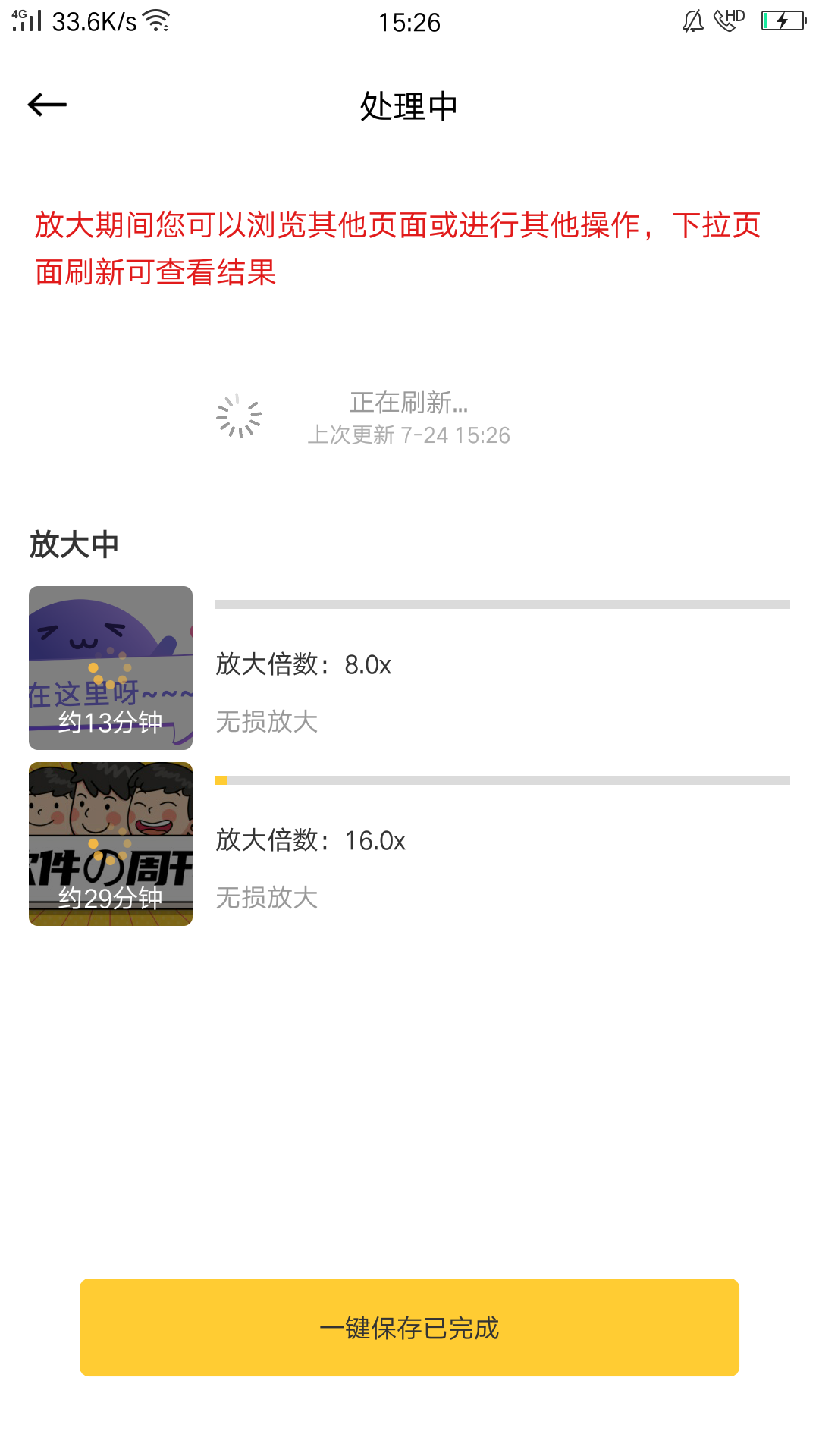Tap the 一键保存已完成 button
Screen dimensions: 819x1456
(x=409, y=1327)
